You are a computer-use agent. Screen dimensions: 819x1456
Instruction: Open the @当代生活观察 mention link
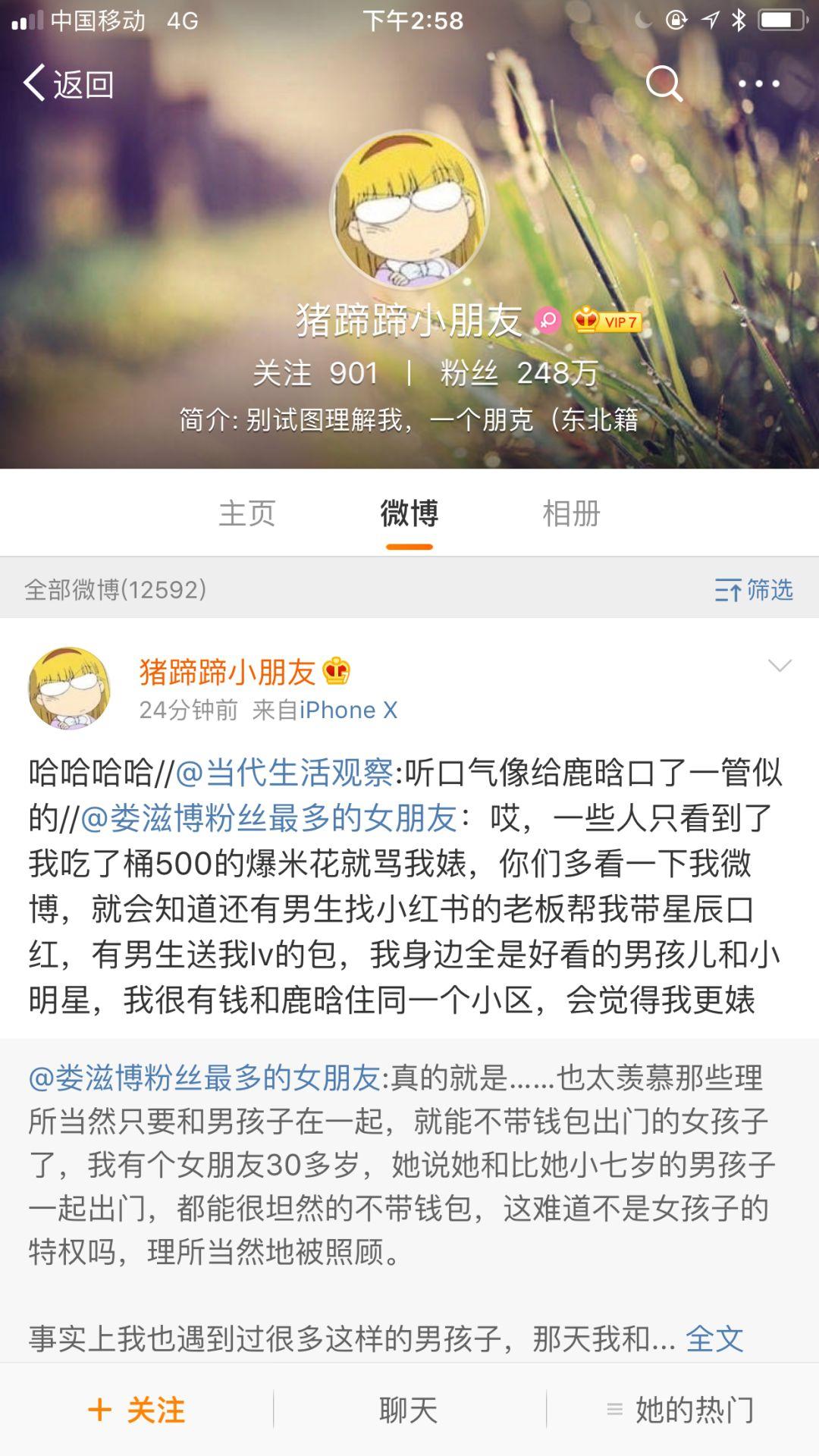pyautogui.click(x=284, y=773)
